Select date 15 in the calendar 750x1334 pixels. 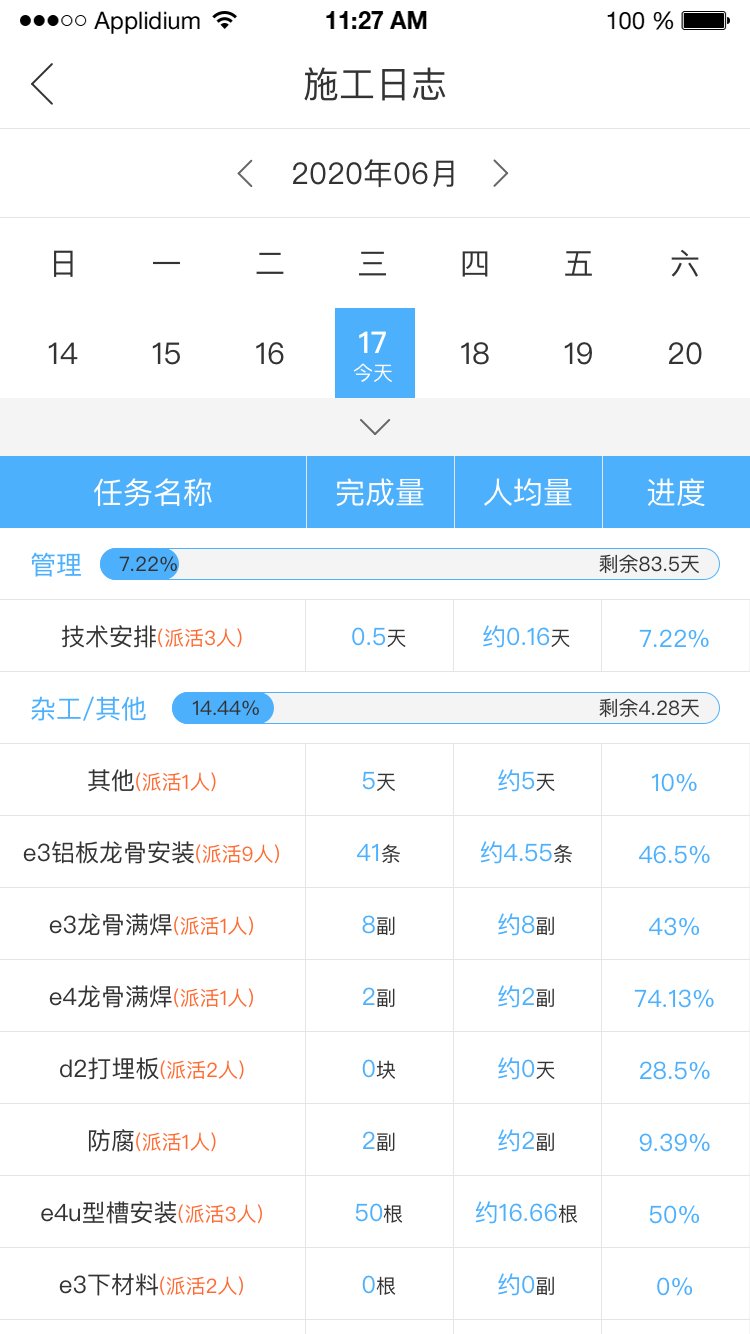166,354
